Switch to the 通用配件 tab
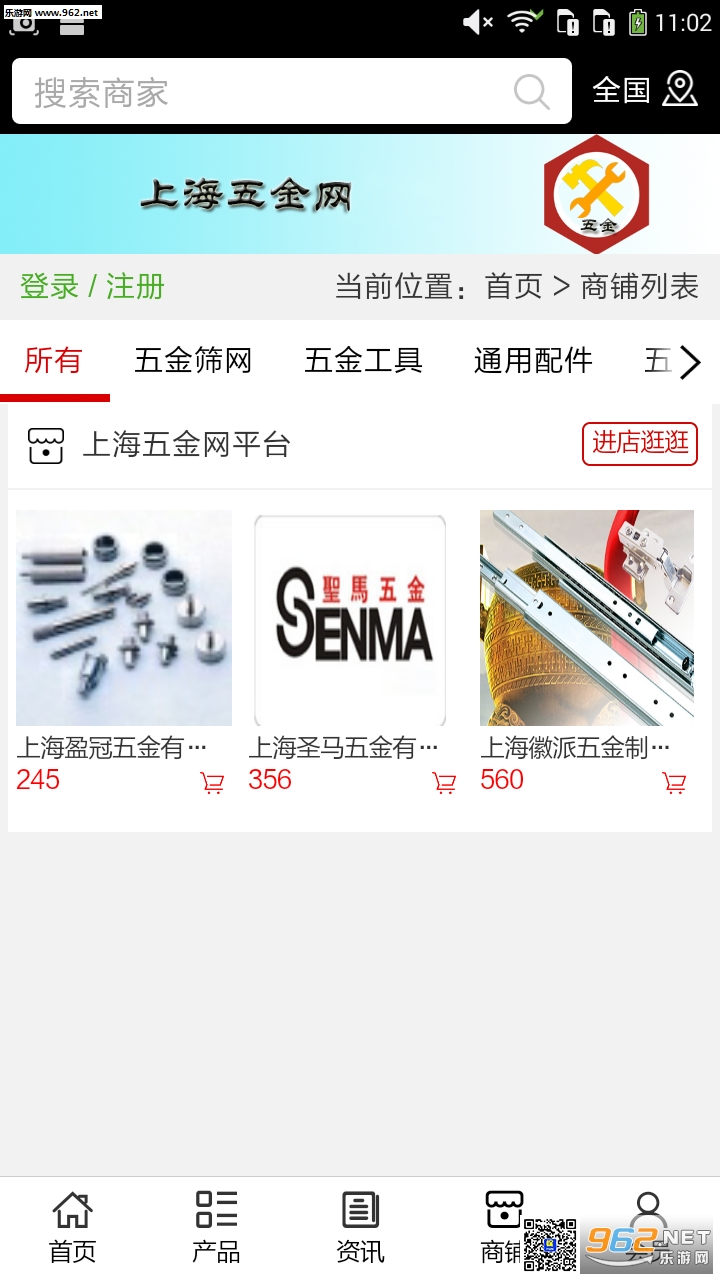The height and width of the screenshot is (1280, 720). click(x=533, y=360)
